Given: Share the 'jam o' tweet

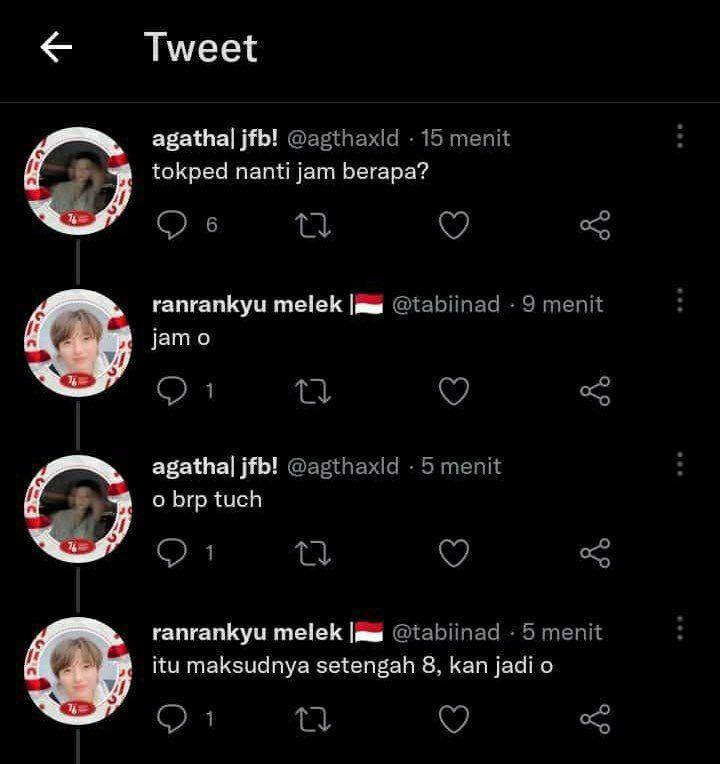Looking at the screenshot, I should (x=595, y=392).
